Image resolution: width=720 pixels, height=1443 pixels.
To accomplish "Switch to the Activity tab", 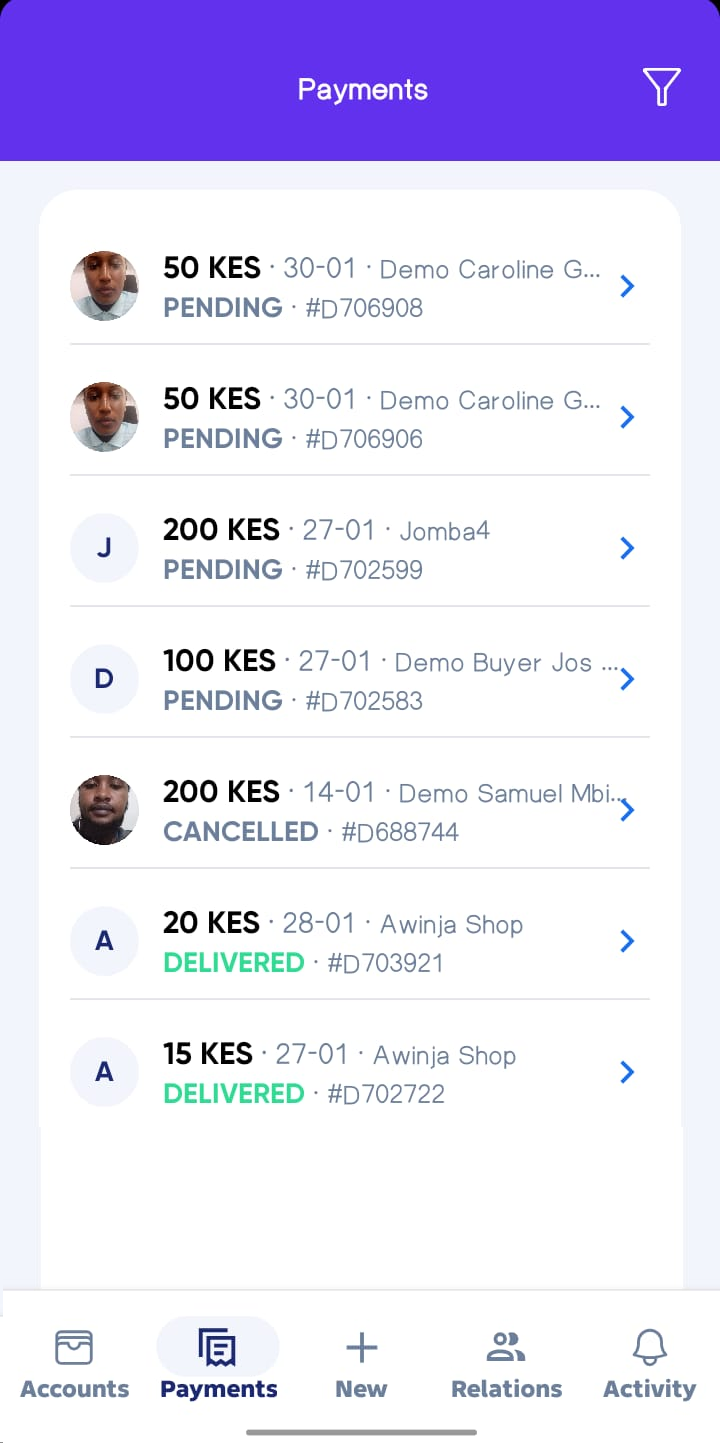I will point(649,1363).
